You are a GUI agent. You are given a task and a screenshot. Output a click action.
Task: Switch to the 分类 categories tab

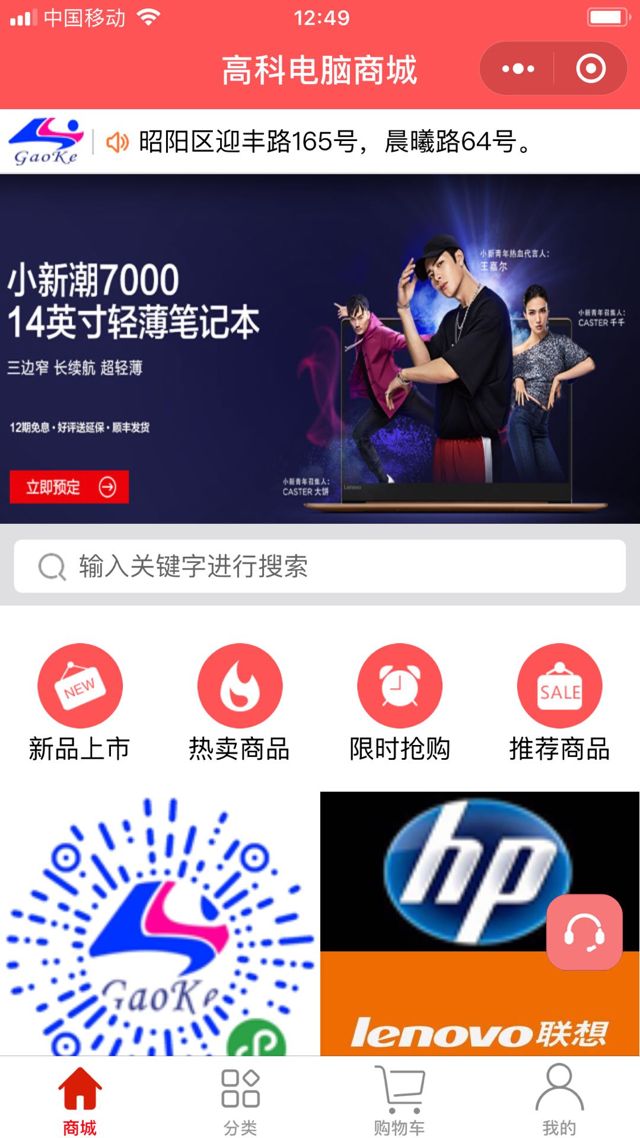[240, 1099]
